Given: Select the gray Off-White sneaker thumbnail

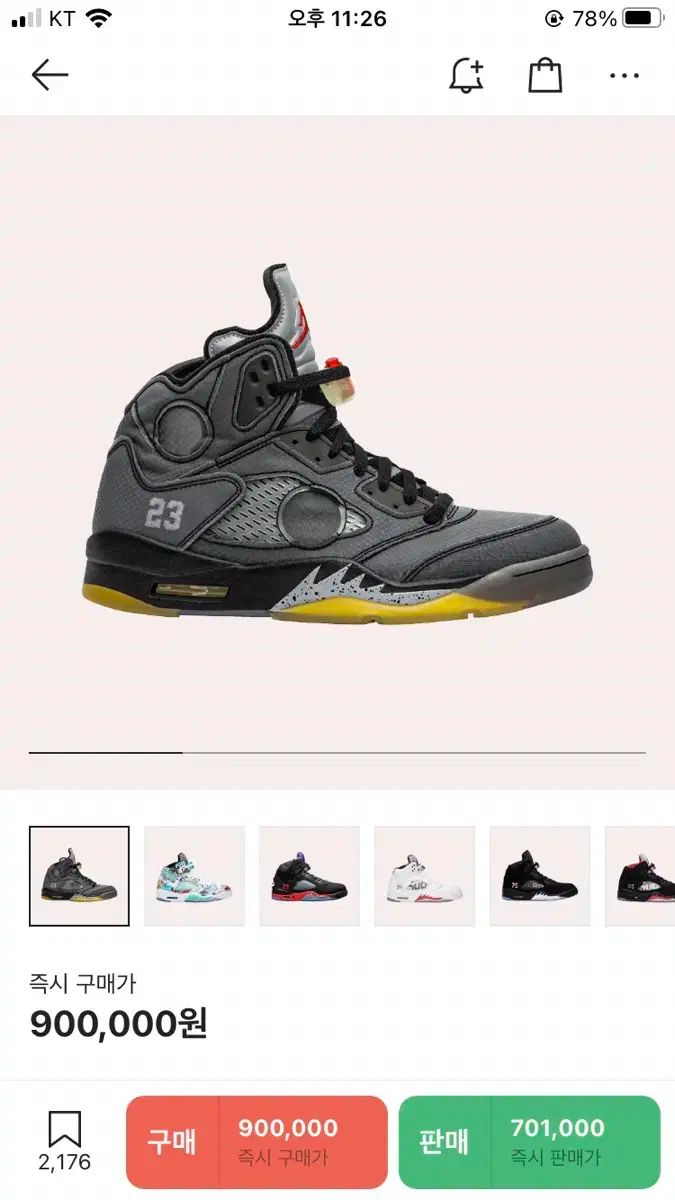Looking at the screenshot, I should coord(79,876).
